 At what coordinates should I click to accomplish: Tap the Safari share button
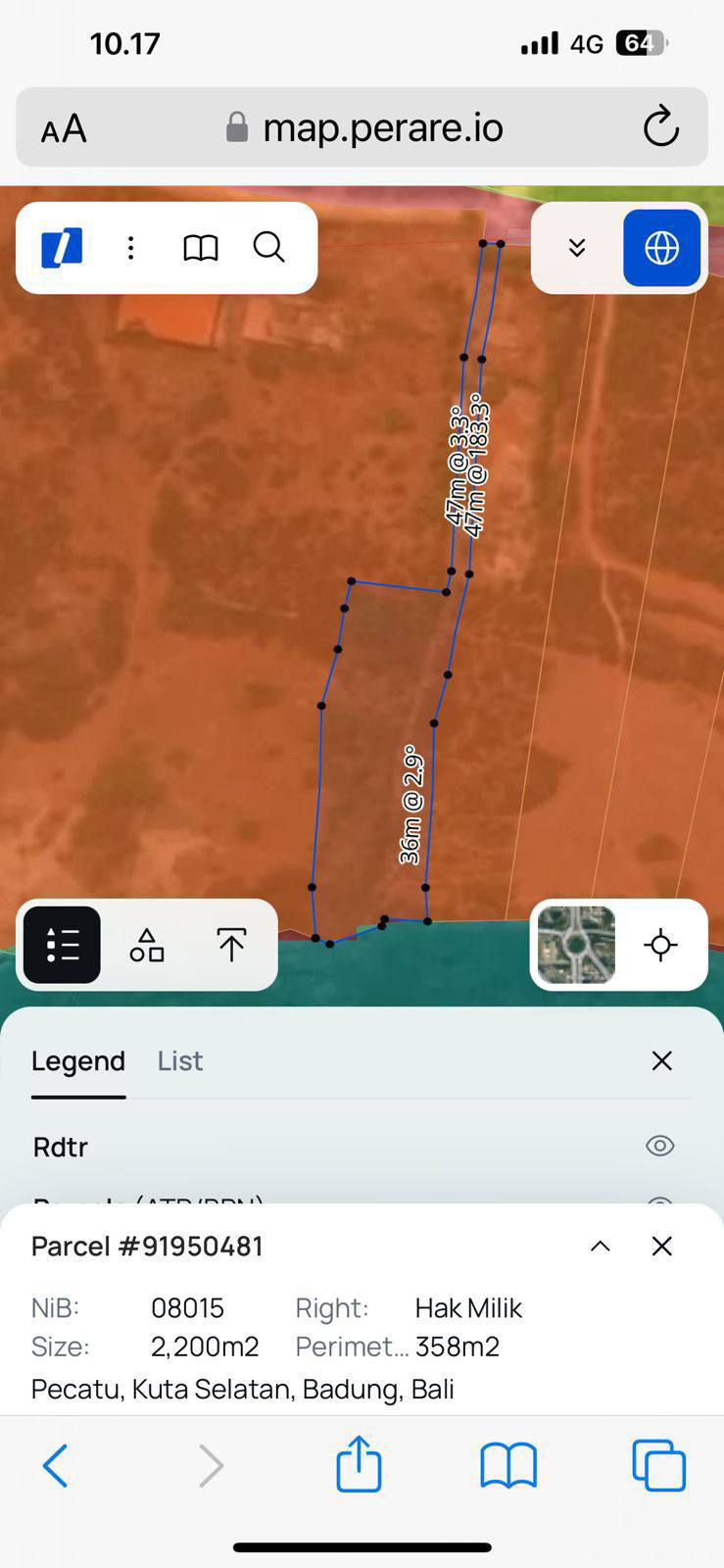click(x=359, y=1464)
